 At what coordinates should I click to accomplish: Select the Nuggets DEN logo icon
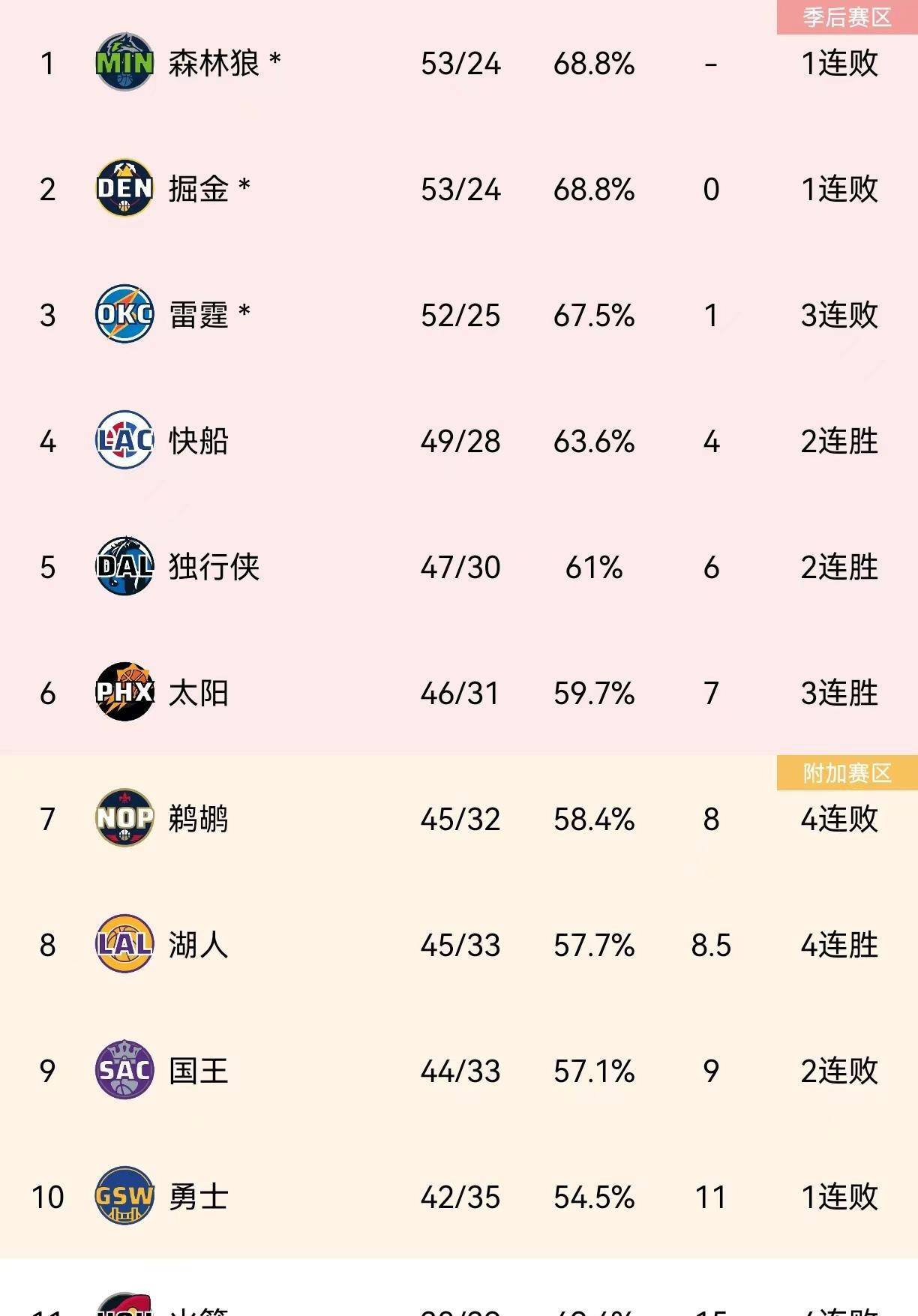point(126,190)
